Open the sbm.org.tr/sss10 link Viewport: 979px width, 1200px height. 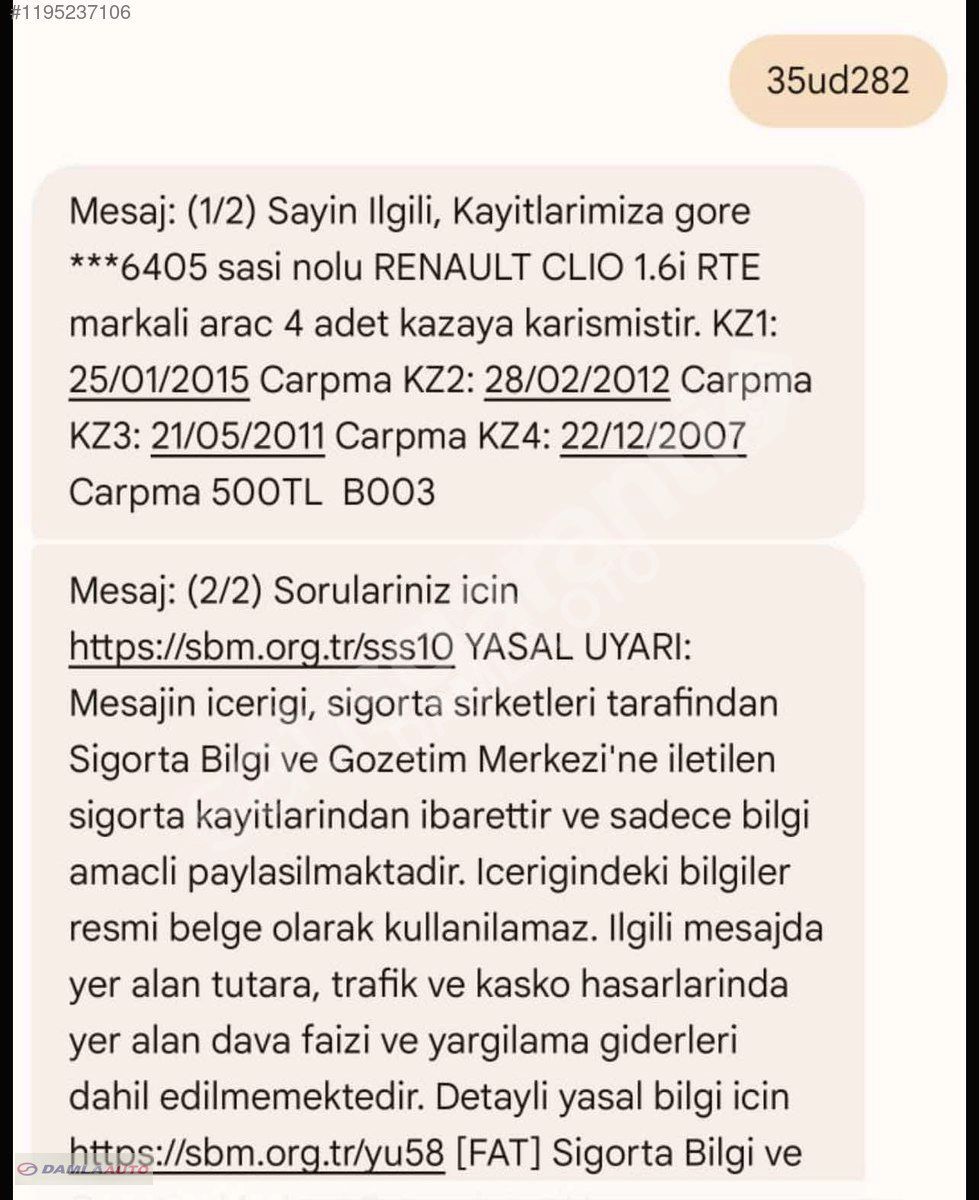pyautogui.click(x=262, y=648)
